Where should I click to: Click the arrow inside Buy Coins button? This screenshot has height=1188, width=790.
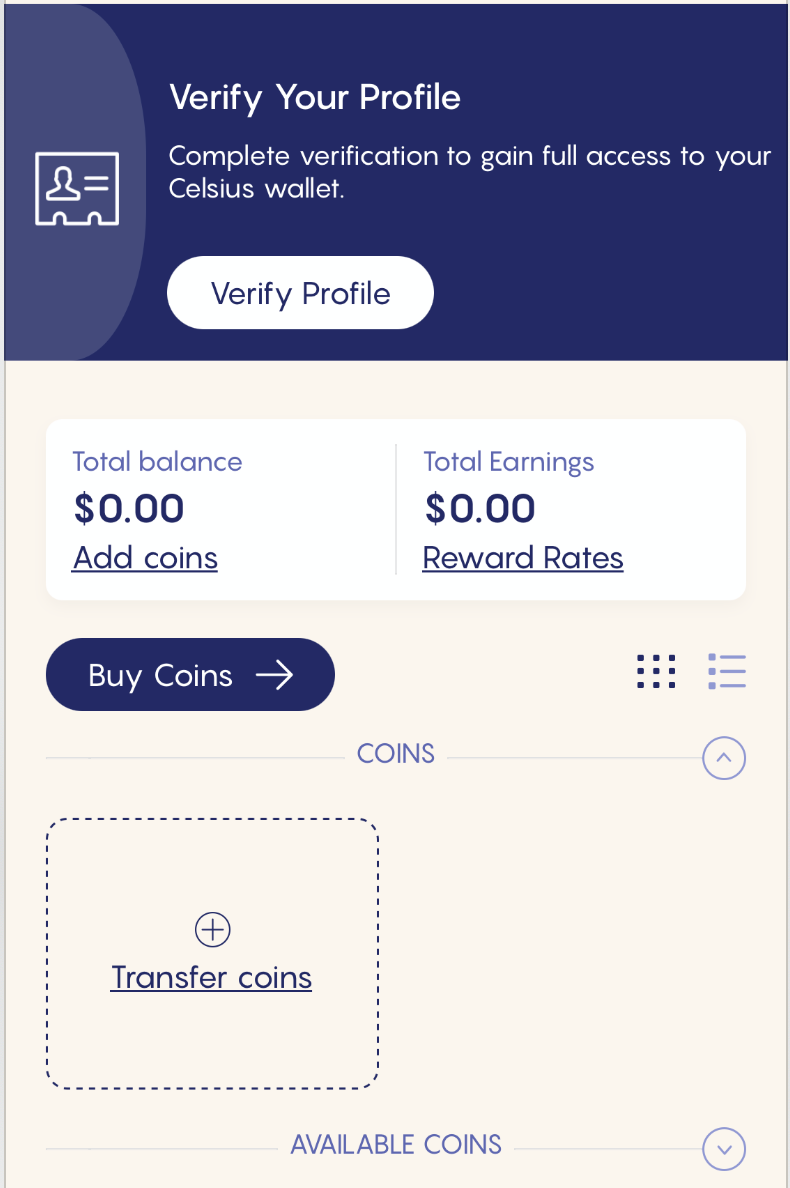pos(275,674)
